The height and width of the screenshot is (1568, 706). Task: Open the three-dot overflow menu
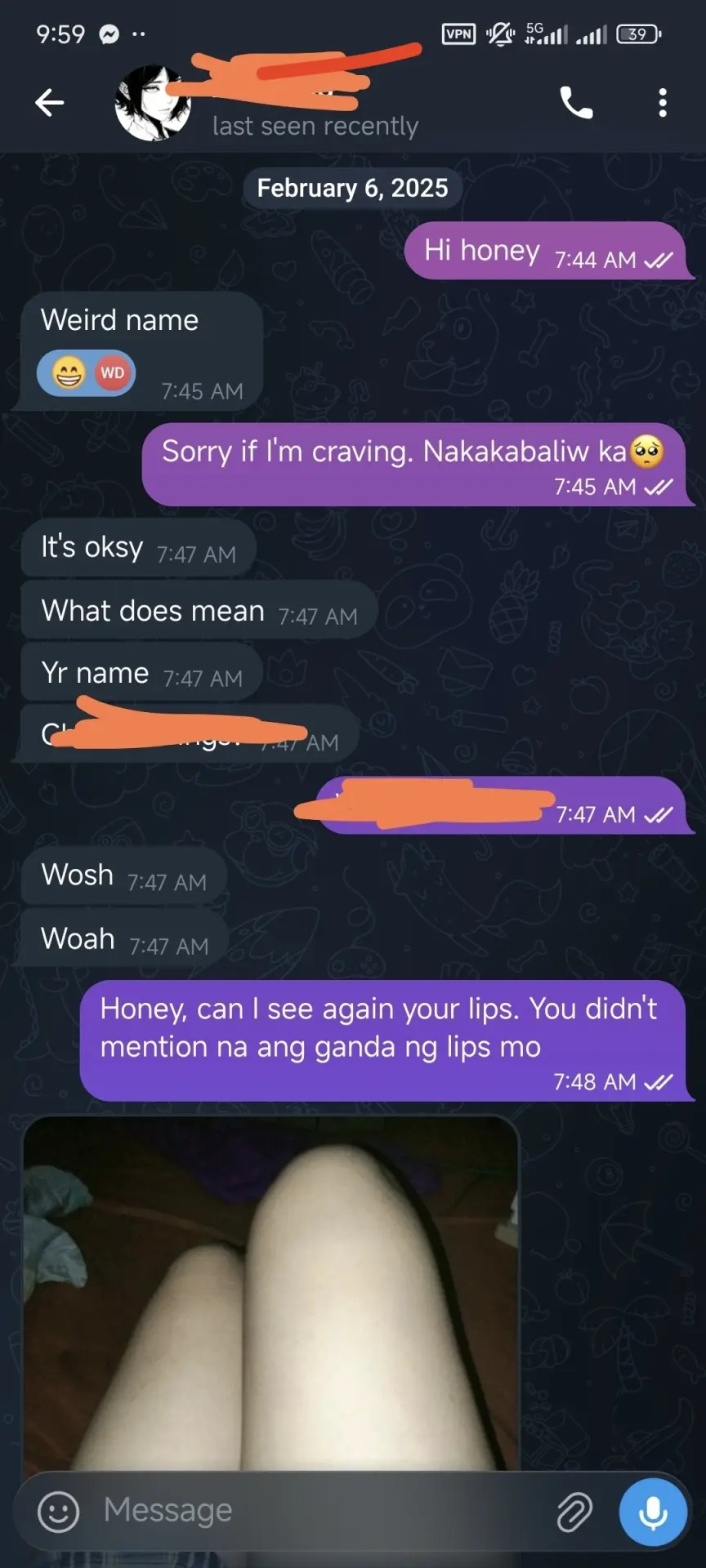click(663, 103)
